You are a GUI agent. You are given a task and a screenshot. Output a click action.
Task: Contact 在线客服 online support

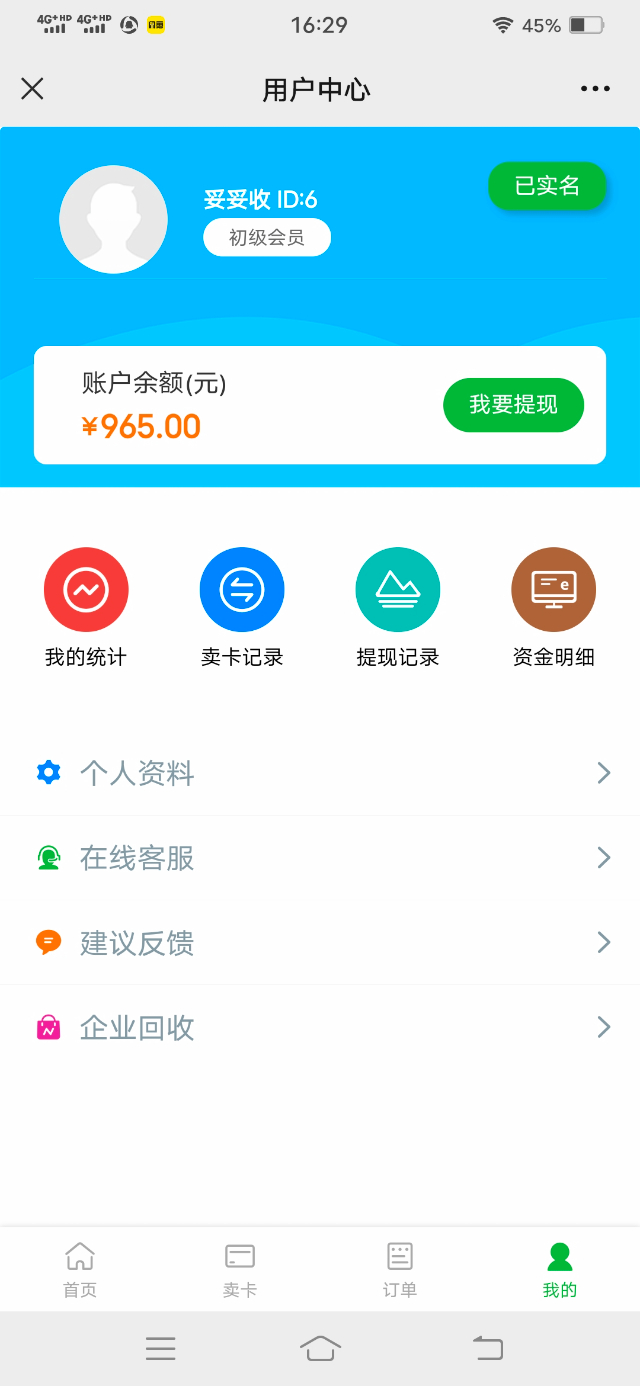tap(320, 857)
